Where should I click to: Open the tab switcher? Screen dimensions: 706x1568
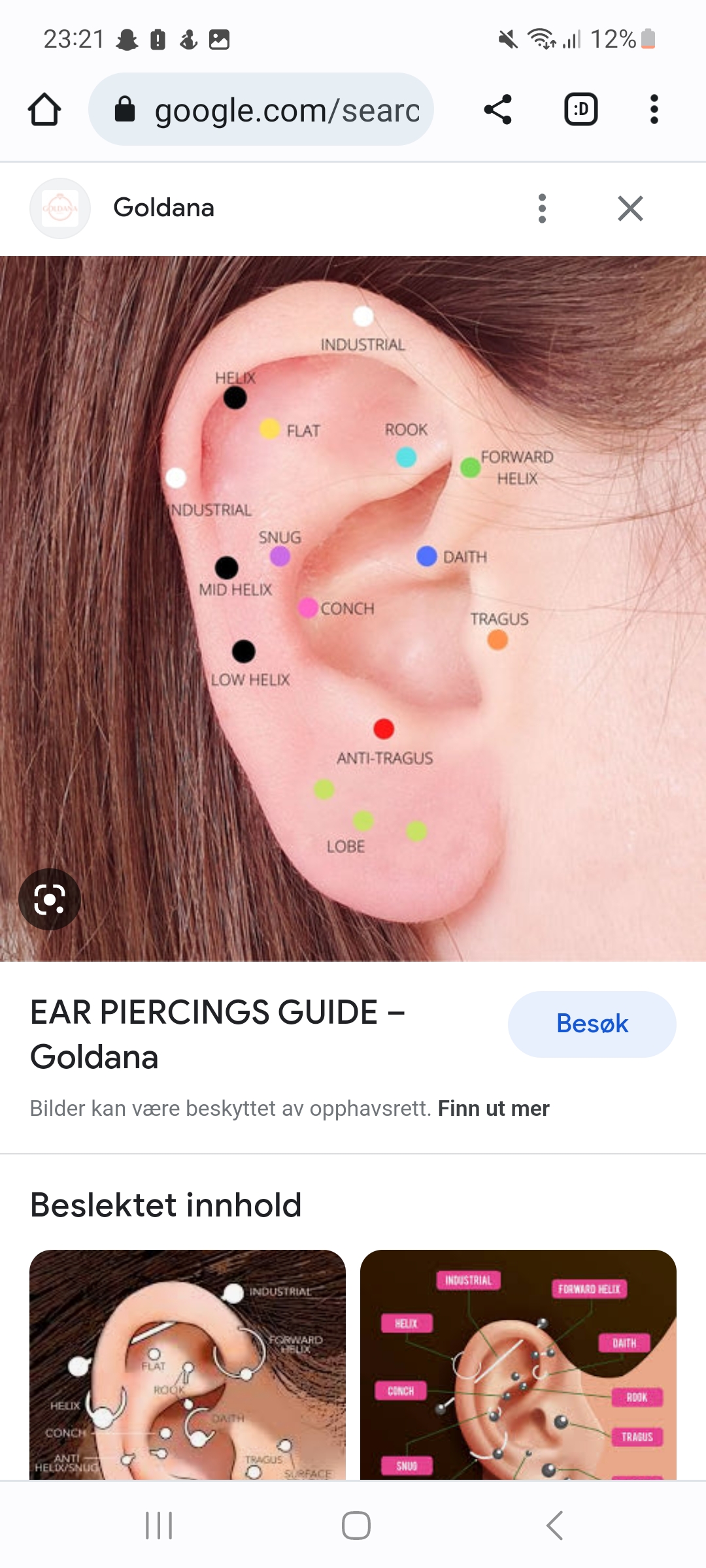click(580, 109)
